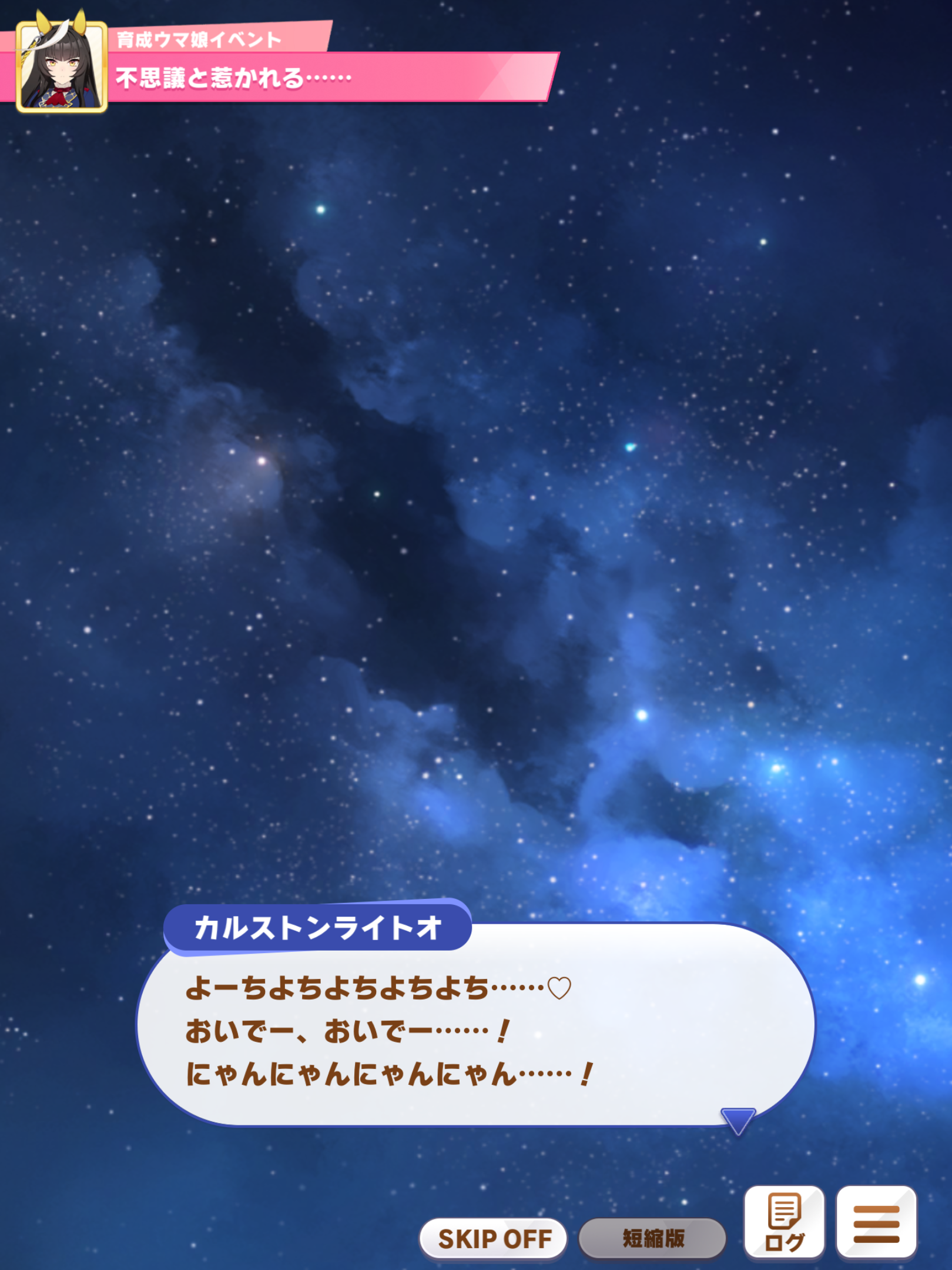Switch to the 短縮版 shortened version
952x1270 pixels.
[653, 1238]
